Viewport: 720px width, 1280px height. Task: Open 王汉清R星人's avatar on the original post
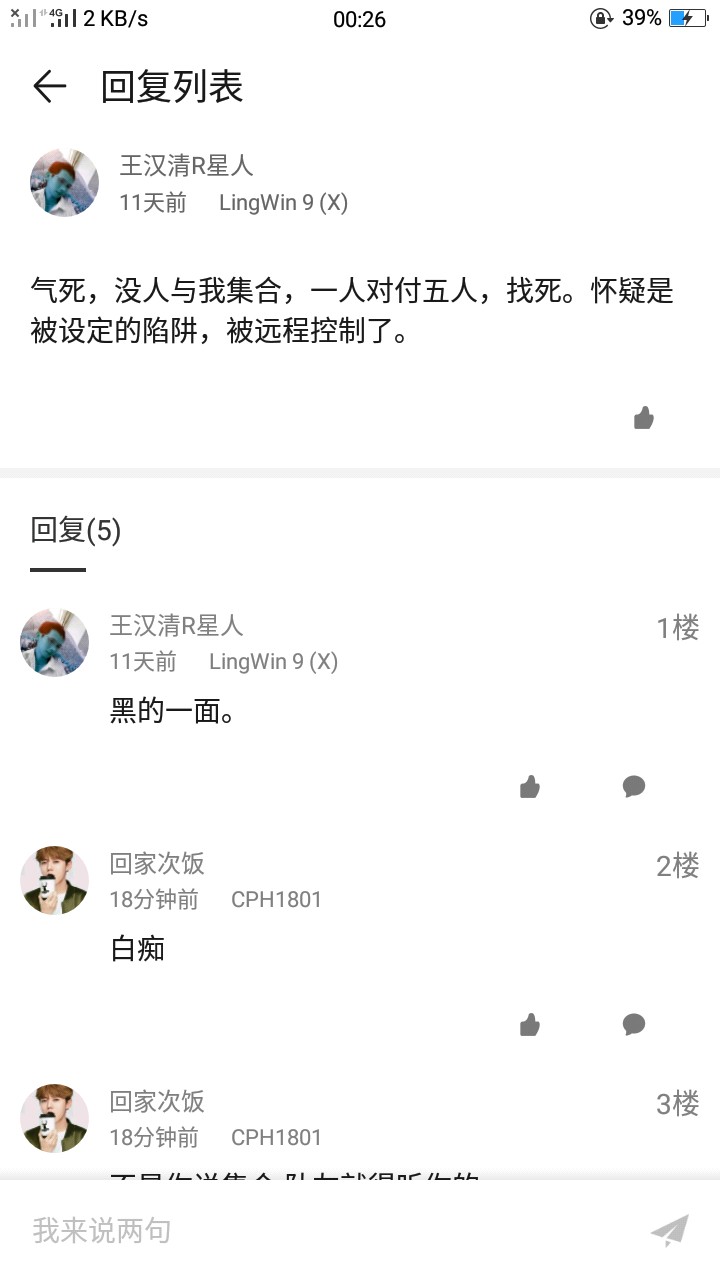[65, 183]
